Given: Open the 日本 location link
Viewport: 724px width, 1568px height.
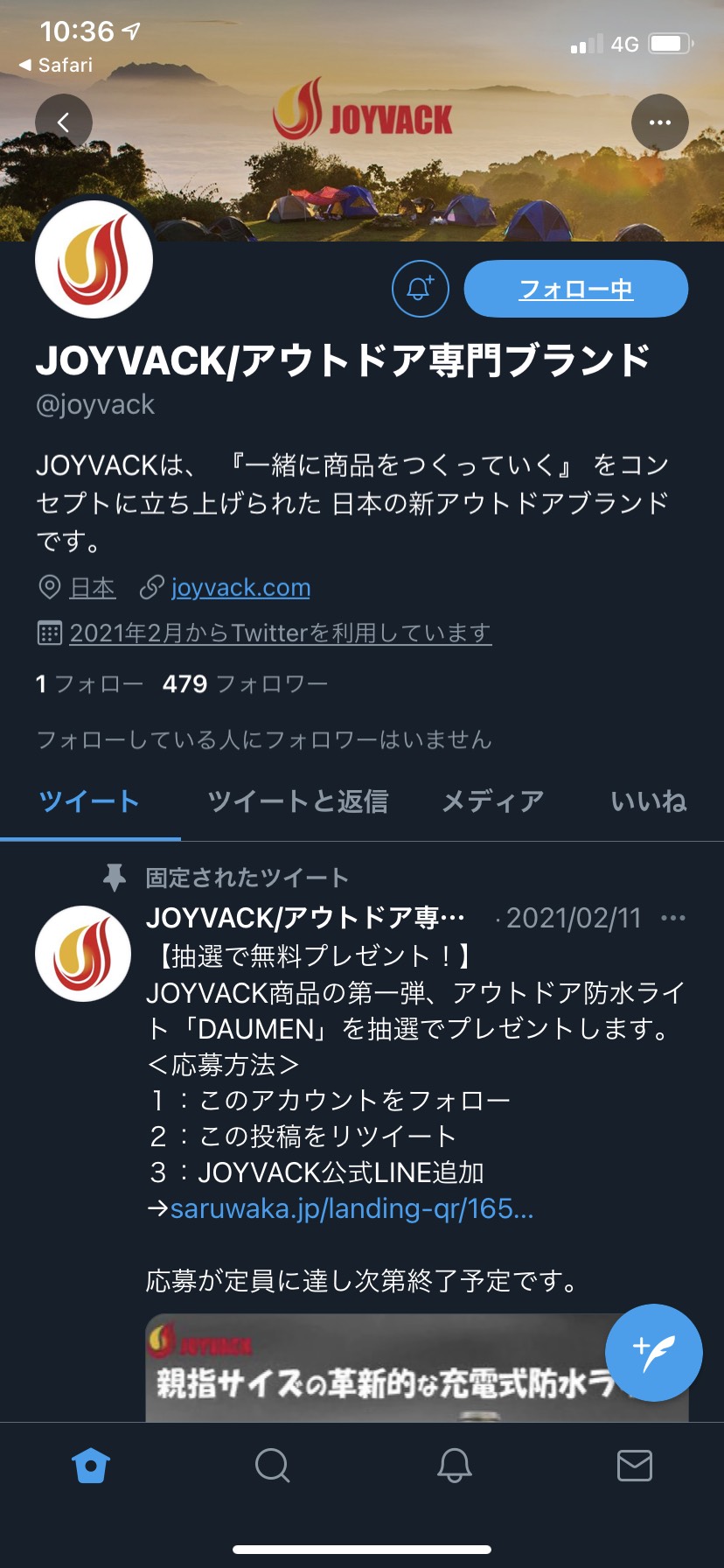Looking at the screenshot, I should 92,587.
